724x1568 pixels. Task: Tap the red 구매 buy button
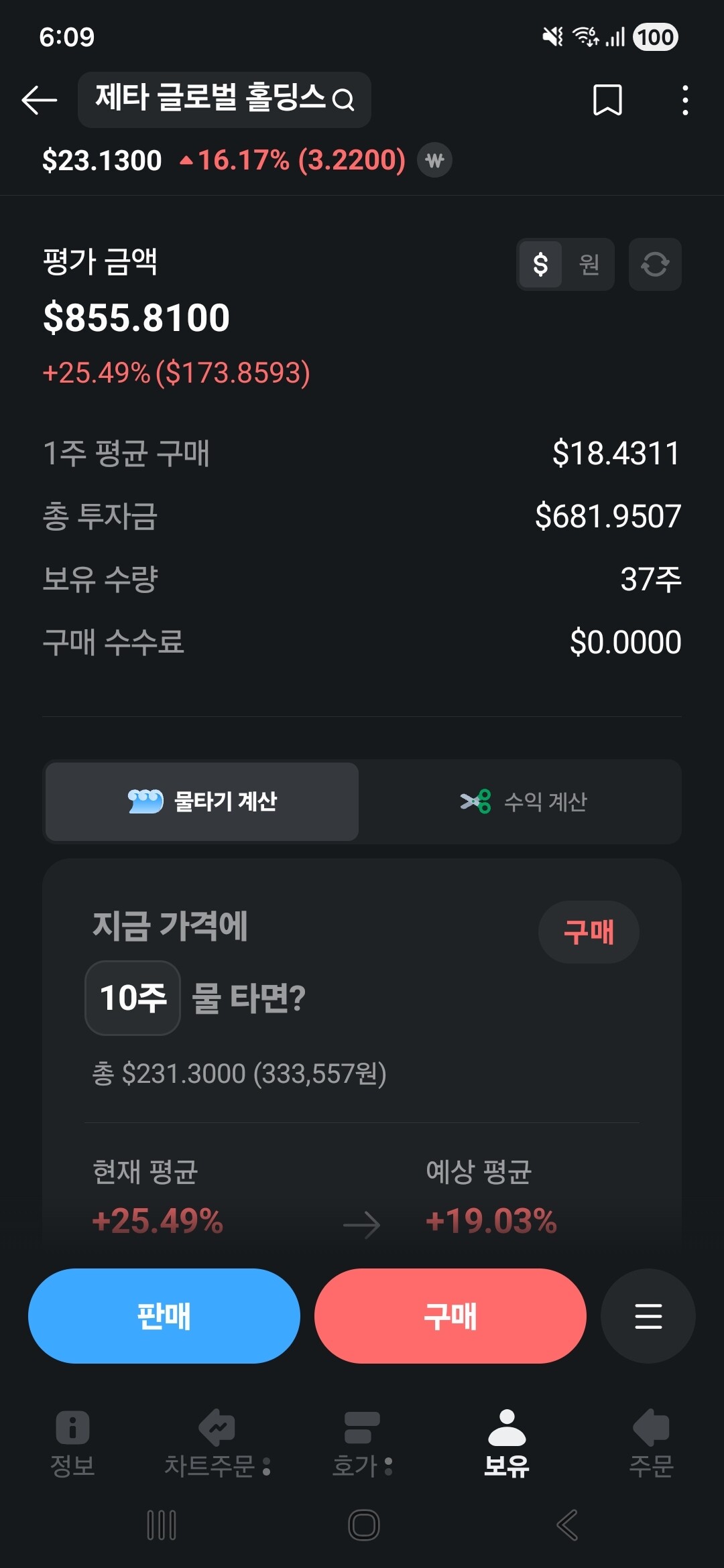pyautogui.click(x=450, y=1316)
